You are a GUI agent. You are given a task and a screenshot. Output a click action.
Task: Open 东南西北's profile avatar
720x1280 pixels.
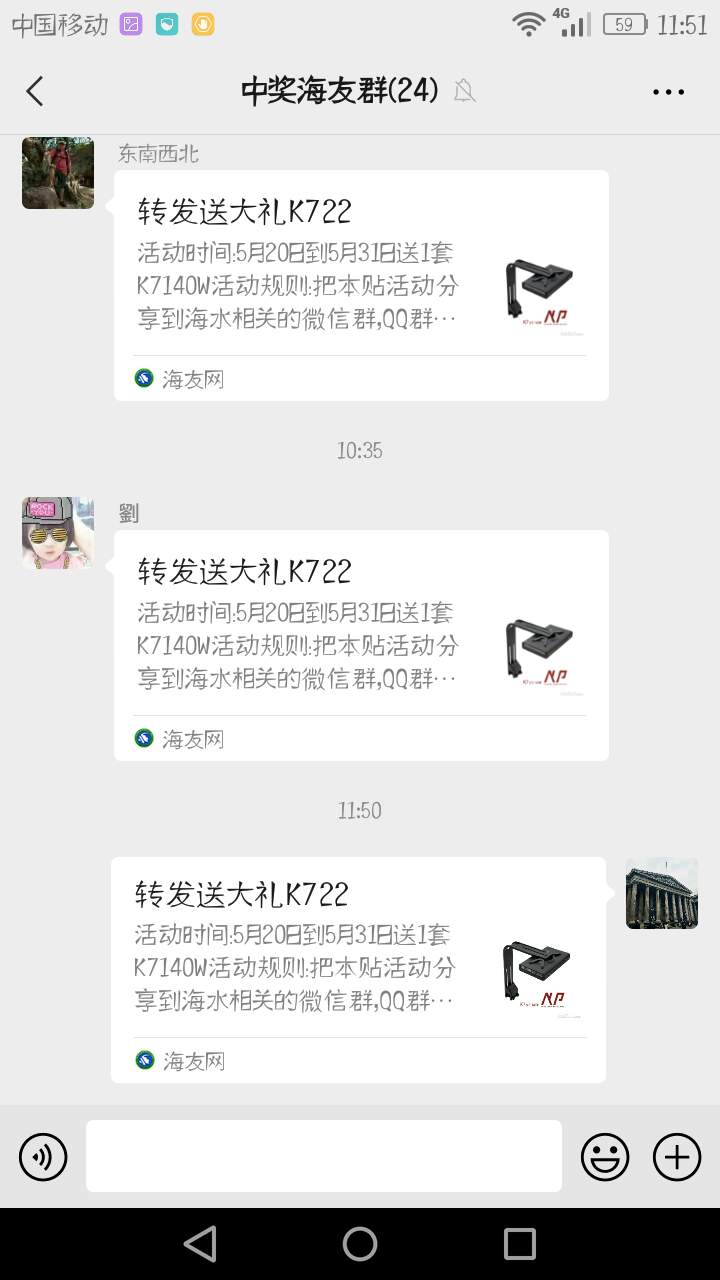[58, 173]
